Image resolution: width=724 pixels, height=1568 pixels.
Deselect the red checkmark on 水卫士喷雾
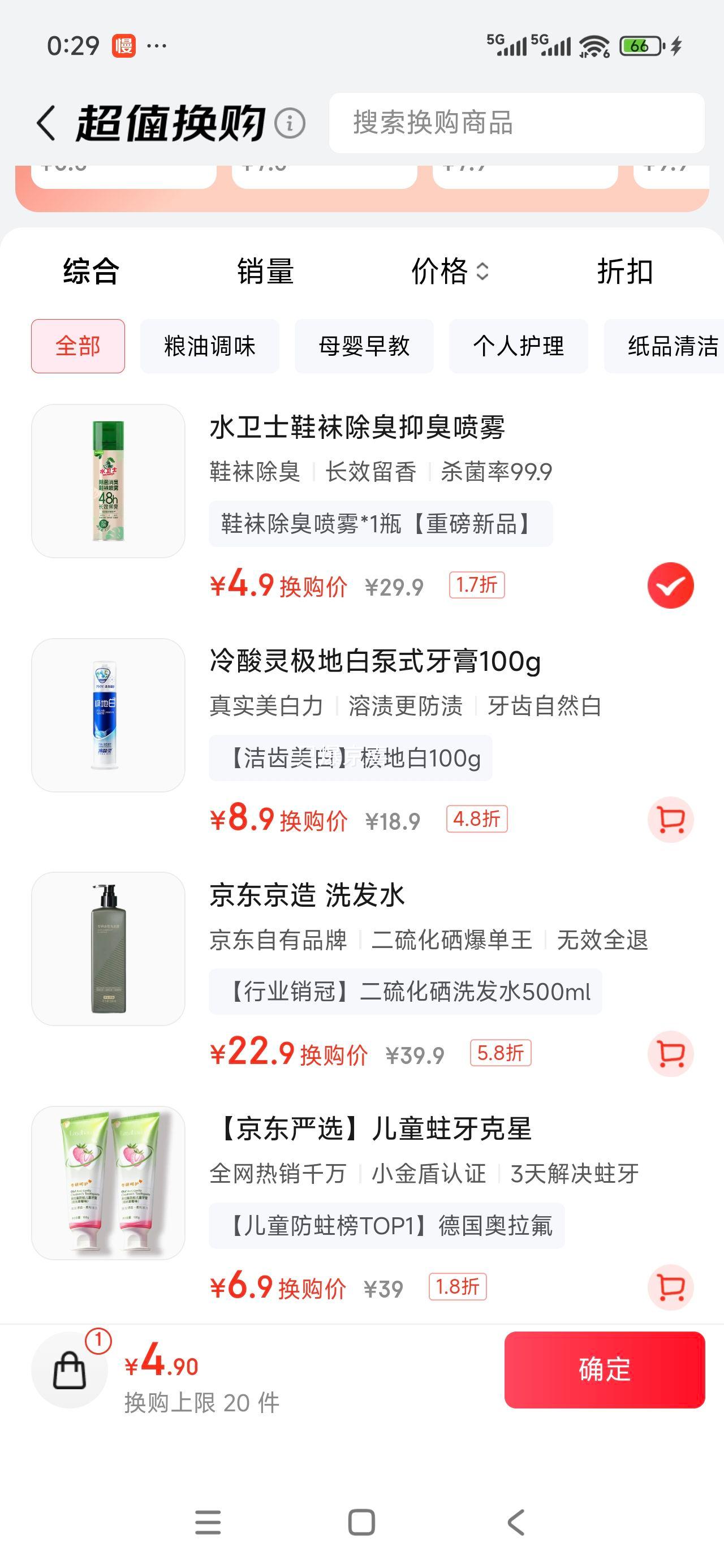click(x=670, y=585)
